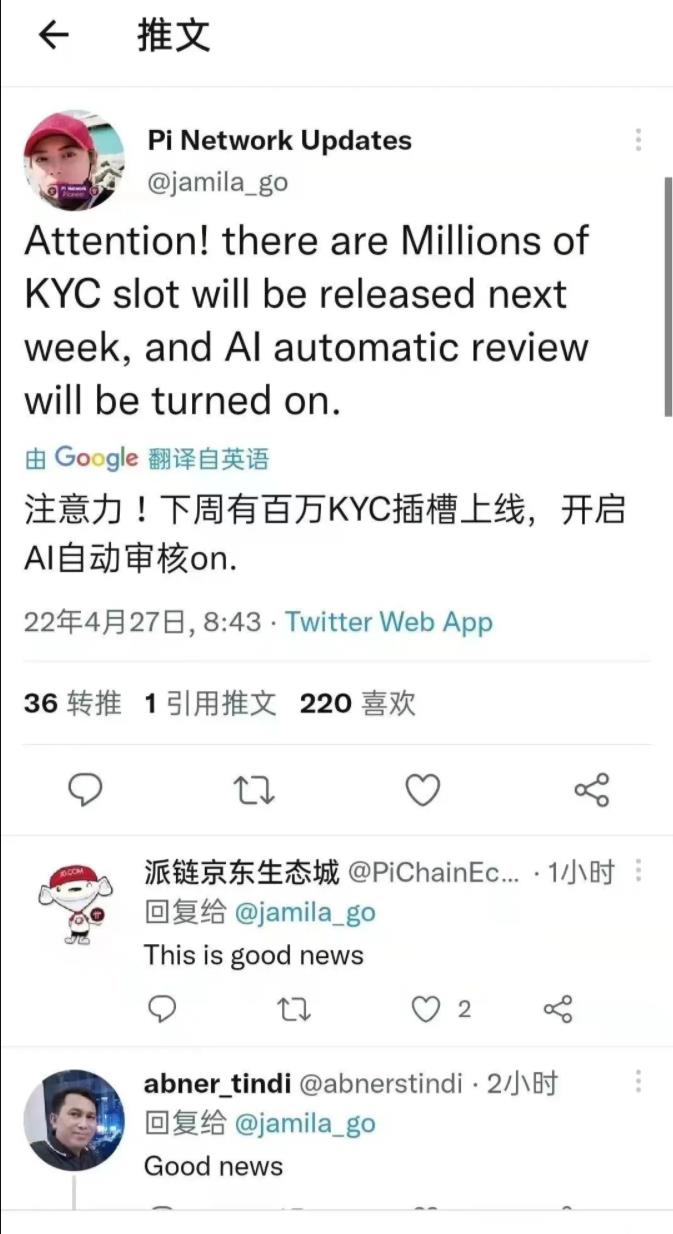The image size is (673, 1234).
Task: Open Pi Network Updates profile picture
Action: click(75, 161)
